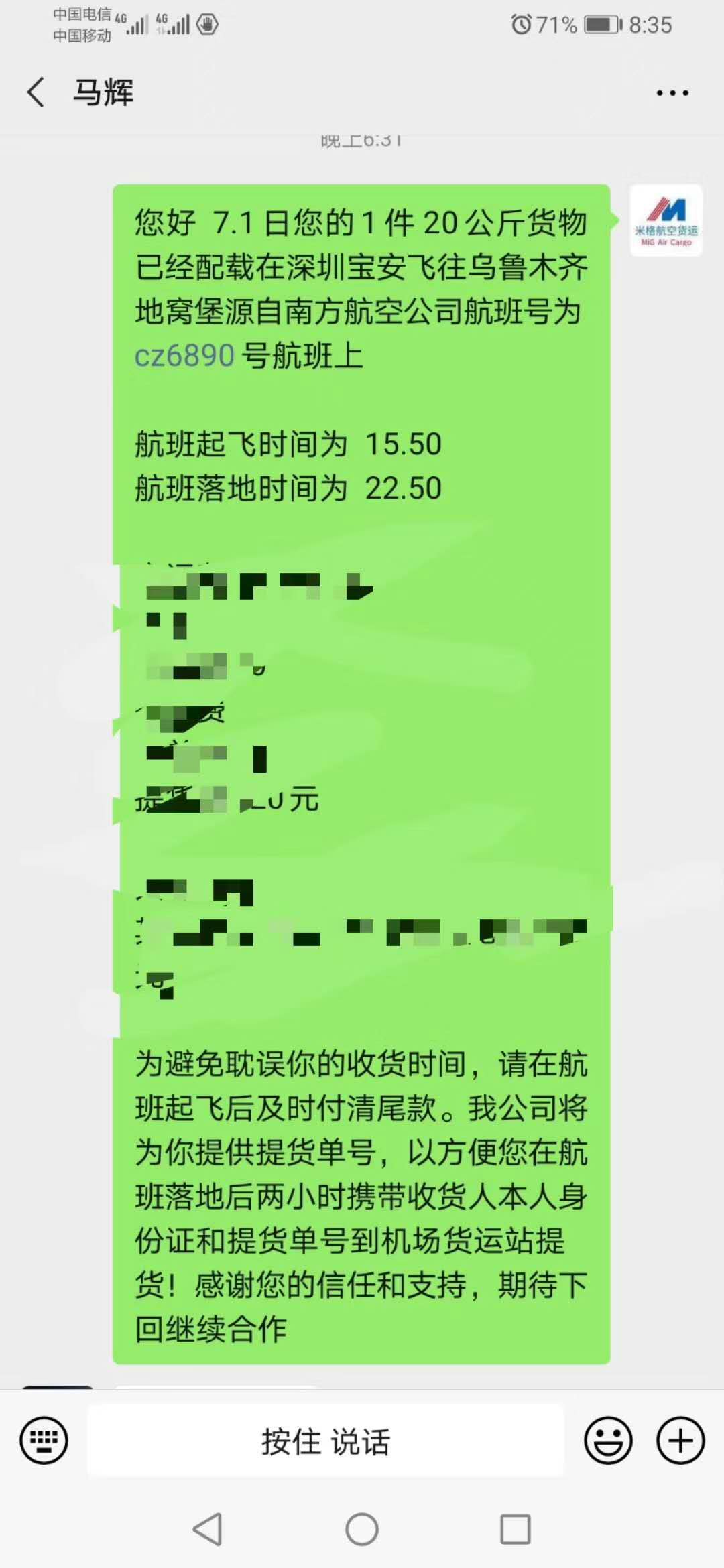This screenshot has width=724, height=1568.
Task: Tap the system back navigation button
Action: [208, 1529]
